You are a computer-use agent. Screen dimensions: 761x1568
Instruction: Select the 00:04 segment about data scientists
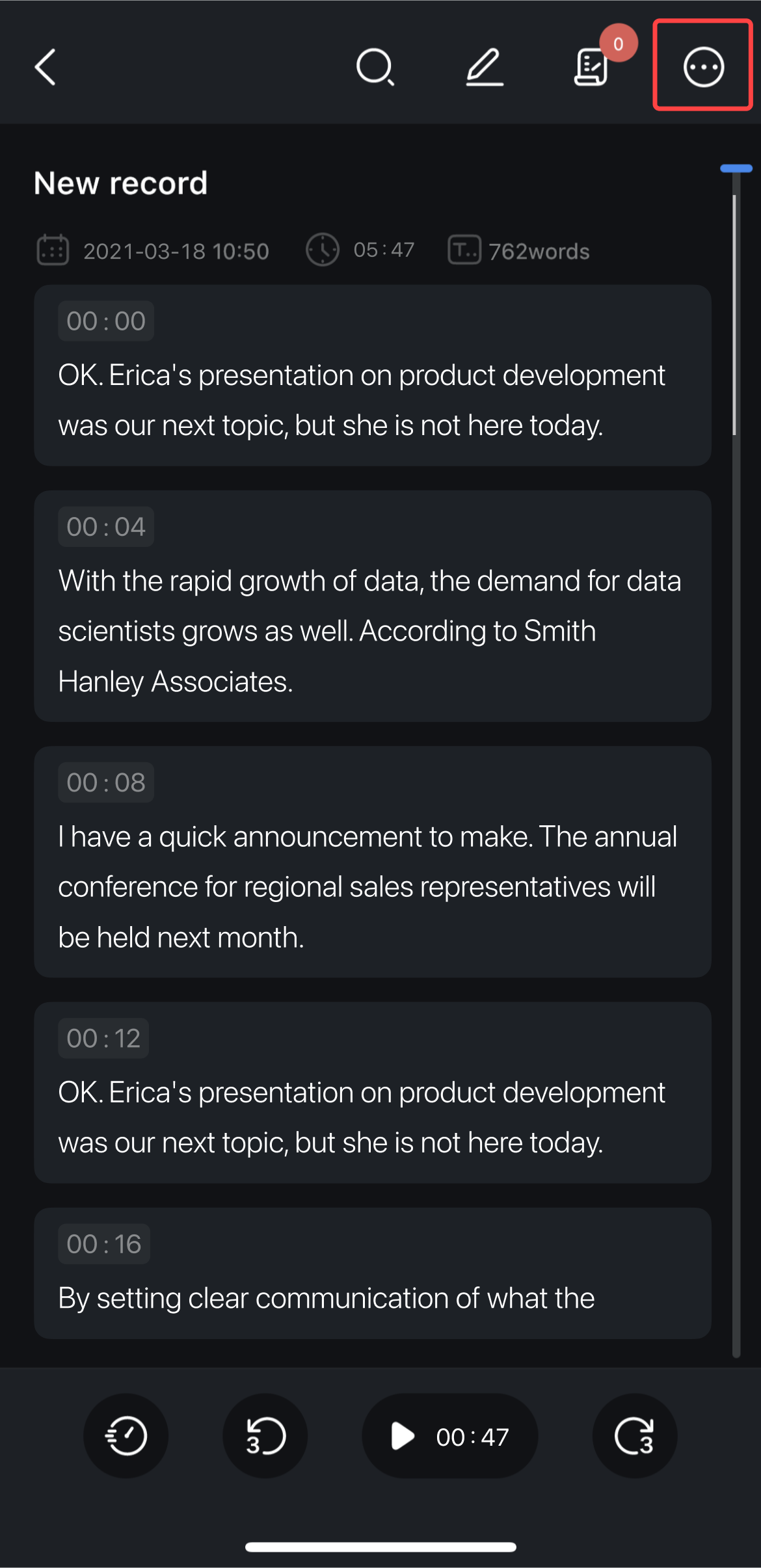coord(373,606)
